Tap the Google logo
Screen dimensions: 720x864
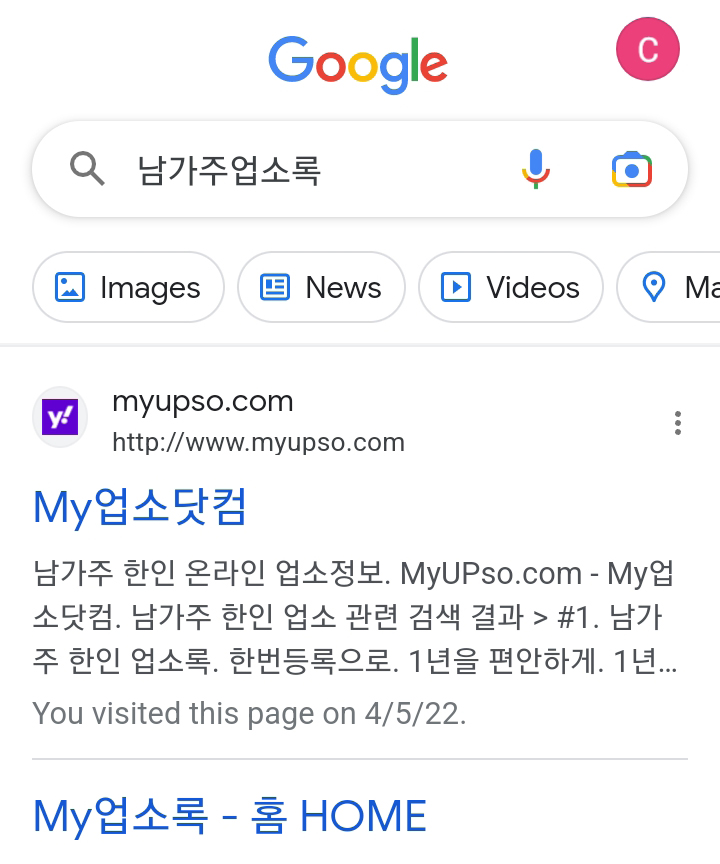coord(358,64)
